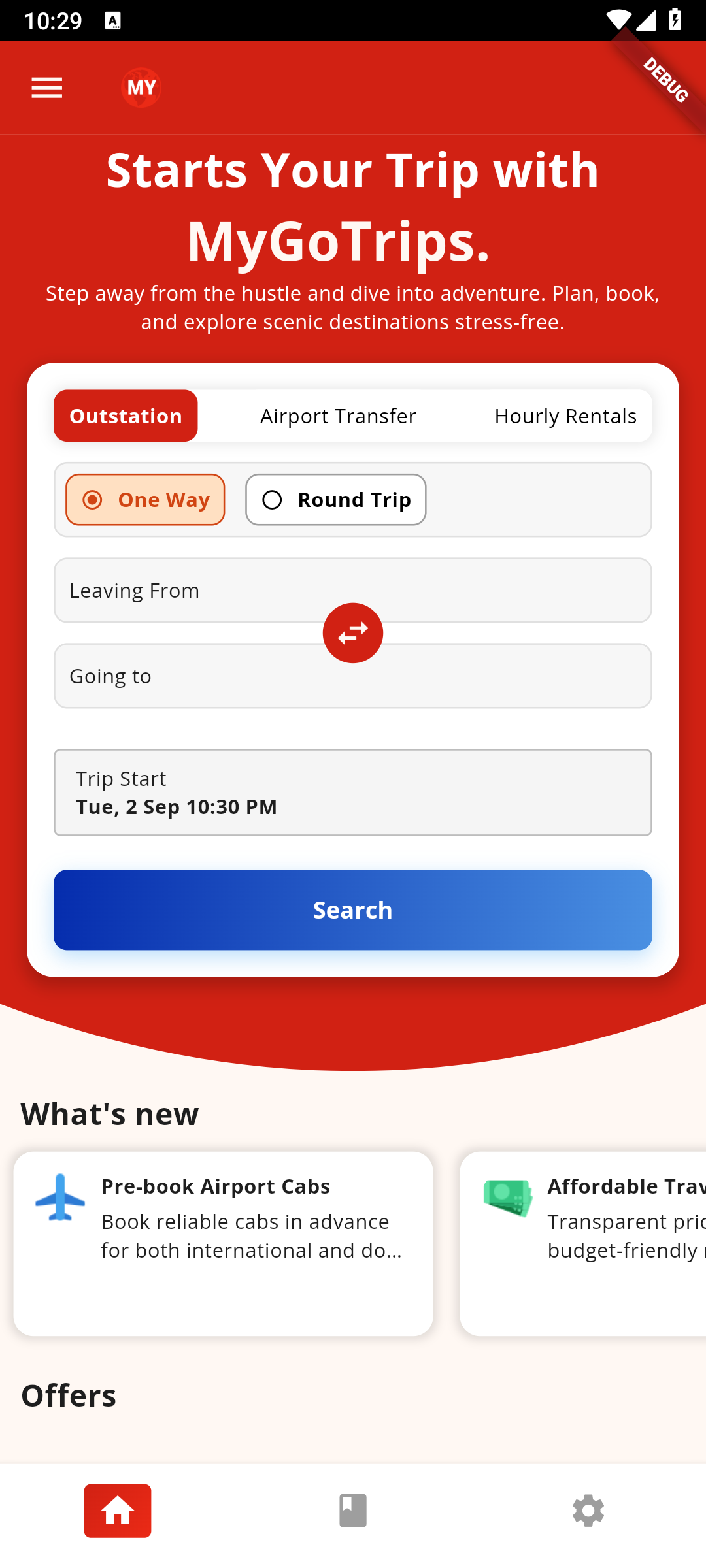Open the Affordable Travel card
This screenshot has width=706, height=1568.
point(583,1243)
